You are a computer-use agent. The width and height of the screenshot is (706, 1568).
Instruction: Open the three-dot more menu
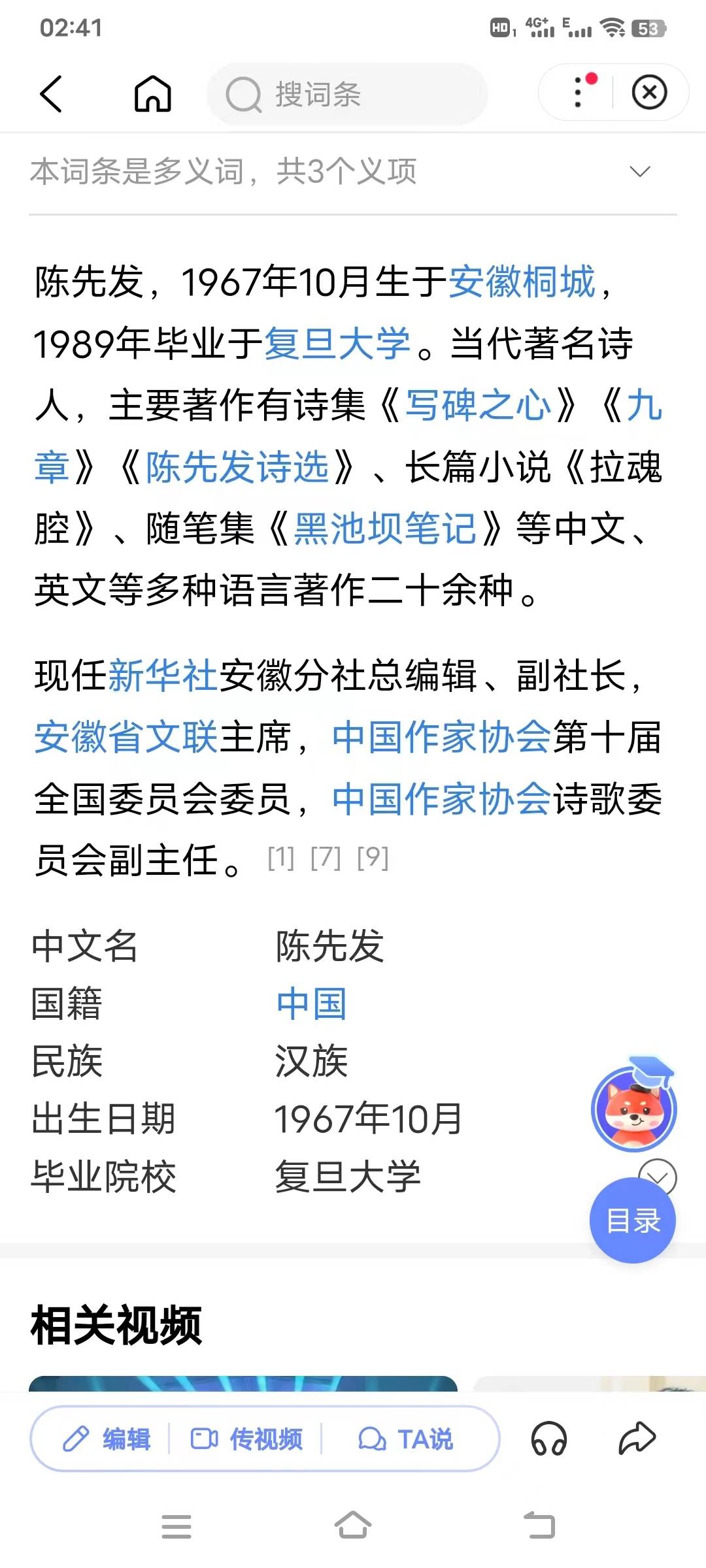(x=578, y=92)
